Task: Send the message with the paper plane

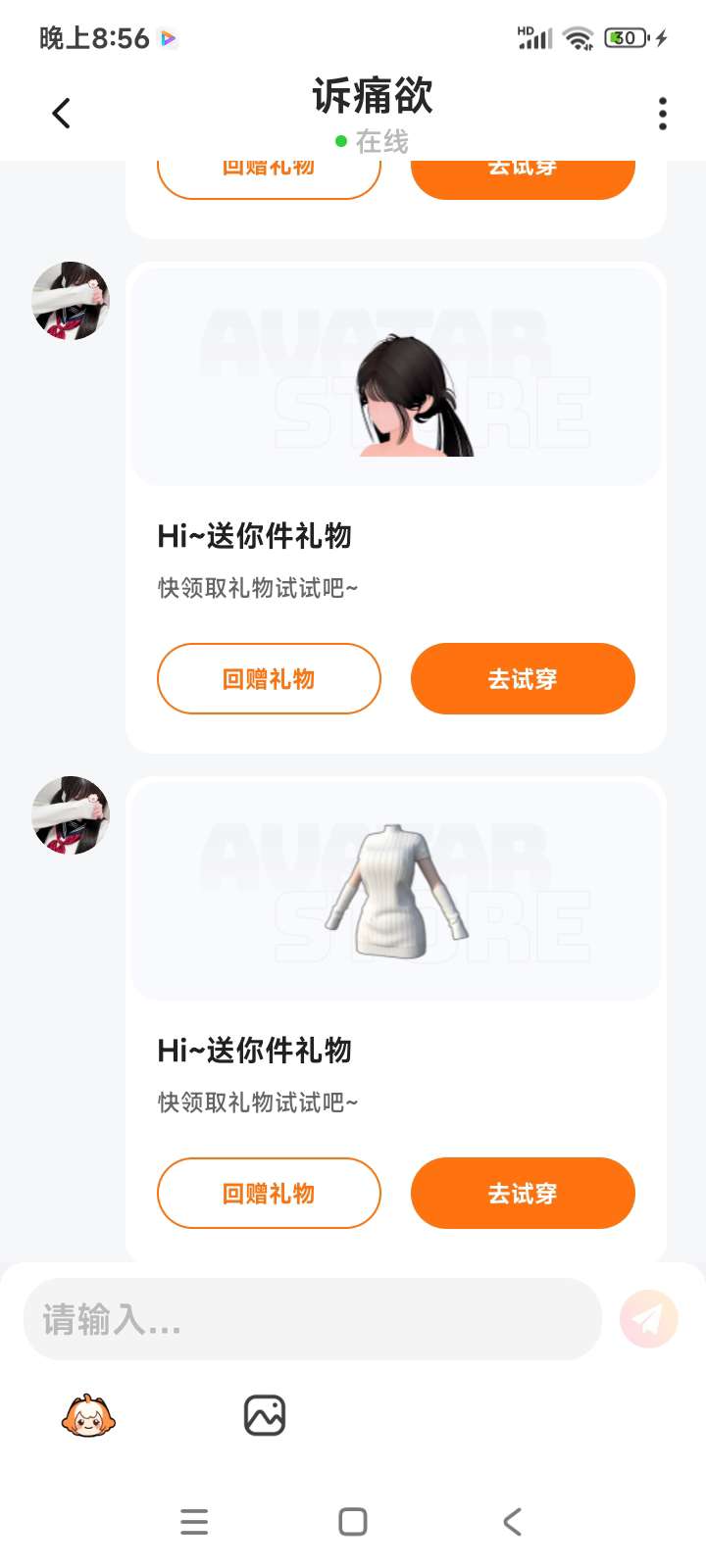Action: tap(648, 1319)
